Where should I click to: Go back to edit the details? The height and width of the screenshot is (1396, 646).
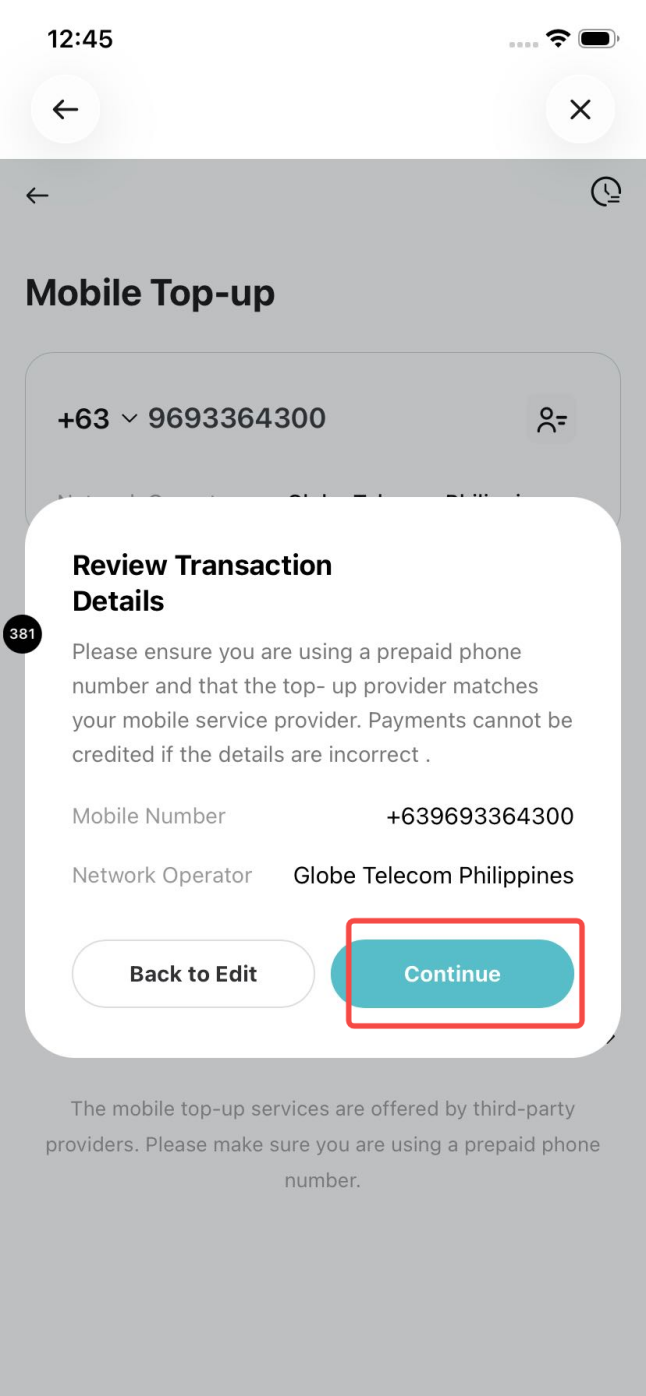[x=193, y=974]
